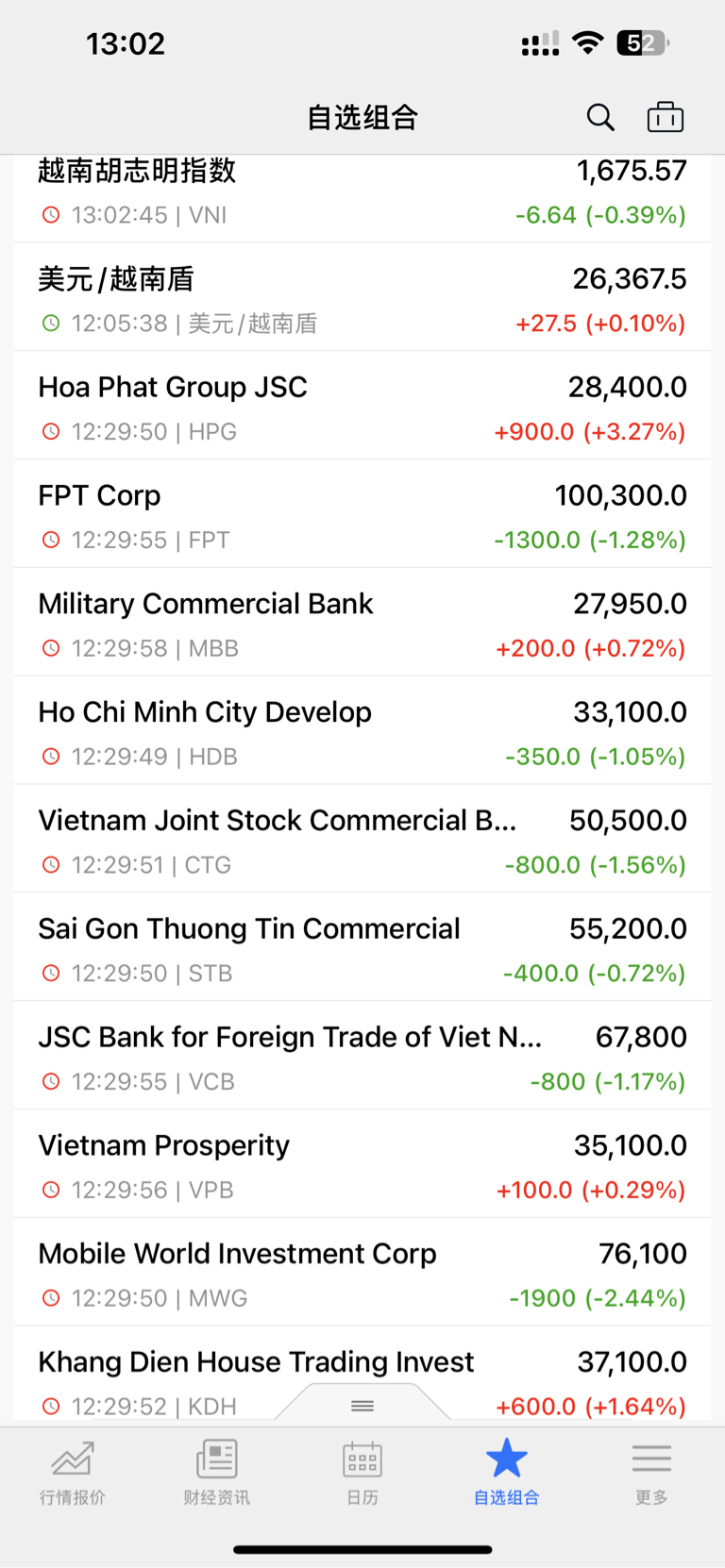Switch to the 财经资讯 tab
Screen dimensions: 725x1568
tap(217, 1472)
